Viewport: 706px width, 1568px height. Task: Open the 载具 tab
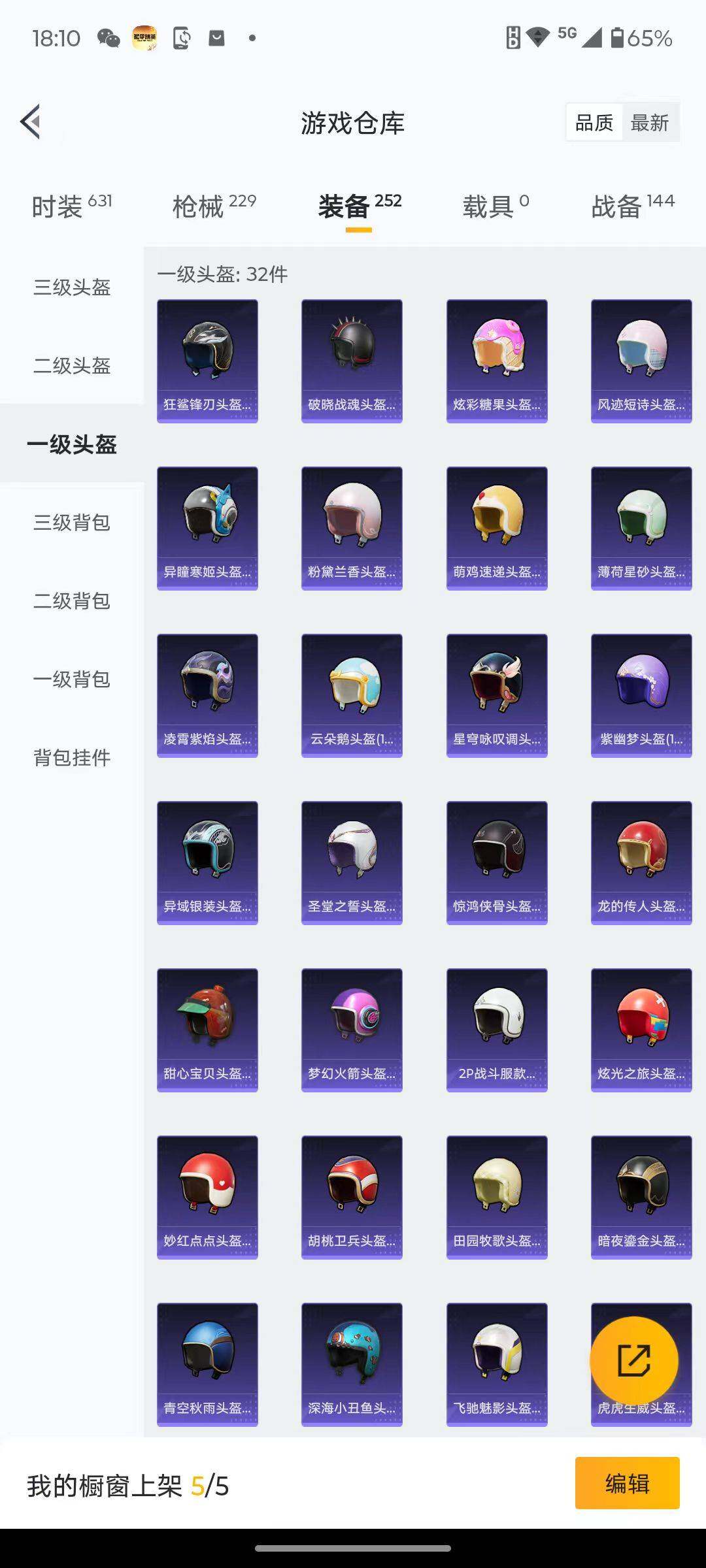pos(496,206)
